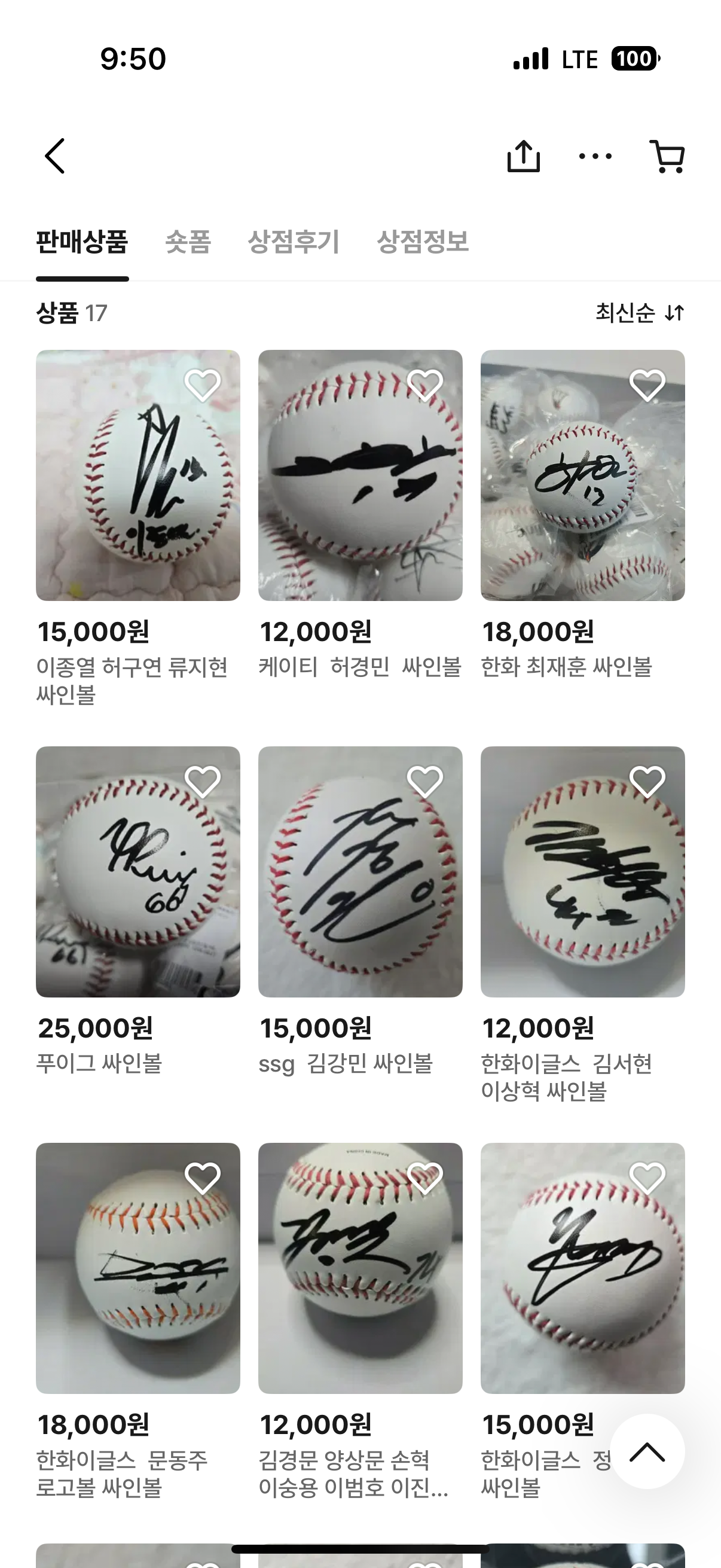Switch to the 상점후기 tab
The width and height of the screenshot is (721, 1568).
[294, 242]
